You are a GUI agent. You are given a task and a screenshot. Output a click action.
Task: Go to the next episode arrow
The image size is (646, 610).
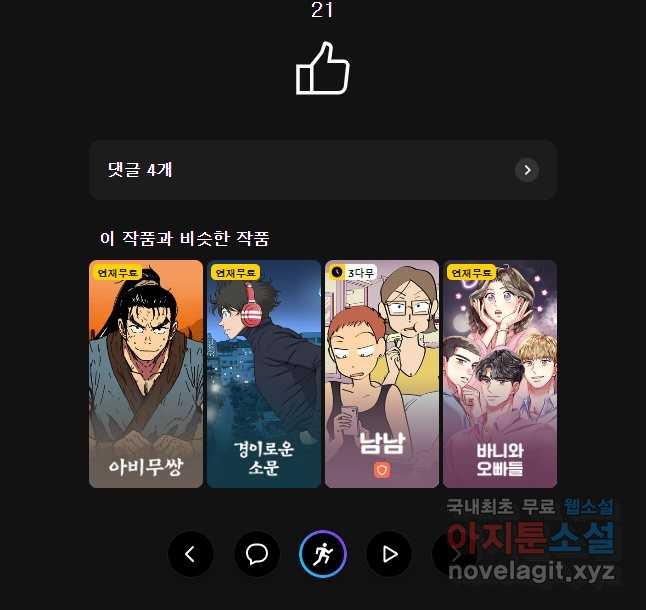click(x=453, y=554)
